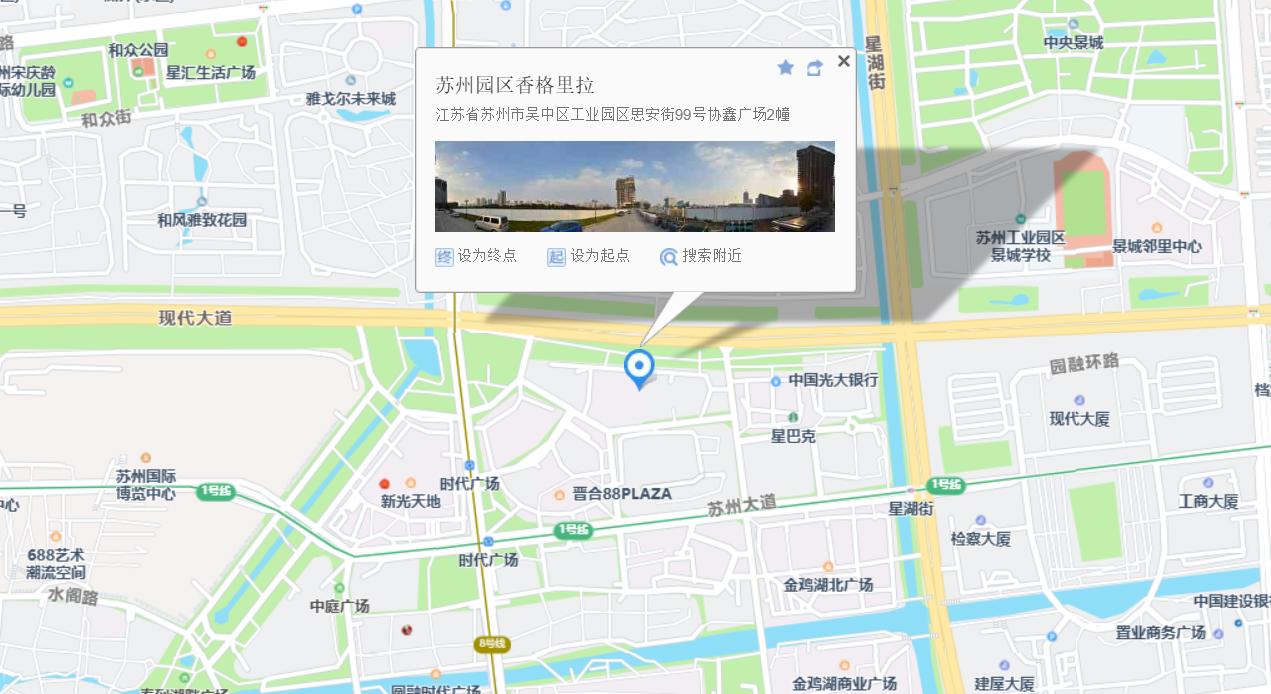Tap 搜索附近 to search nearby

701,256
